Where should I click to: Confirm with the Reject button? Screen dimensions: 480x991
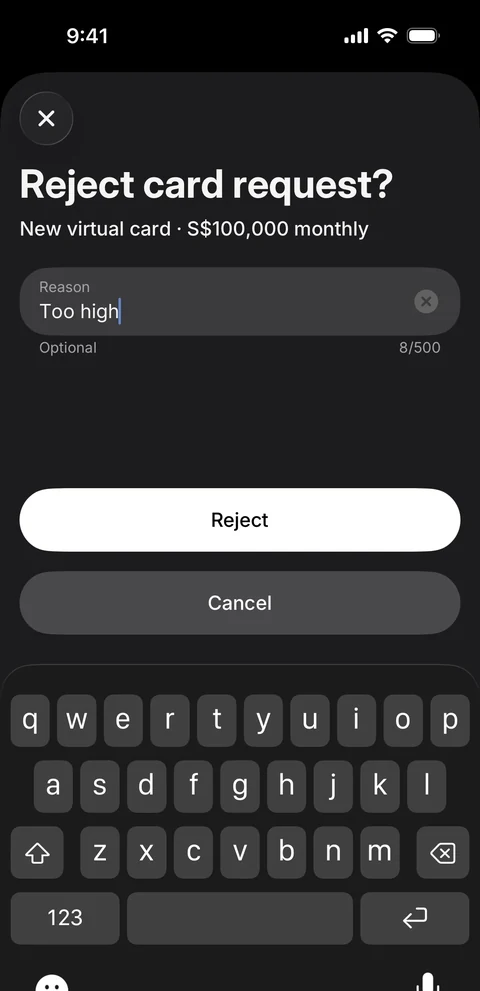(x=240, y=520)
